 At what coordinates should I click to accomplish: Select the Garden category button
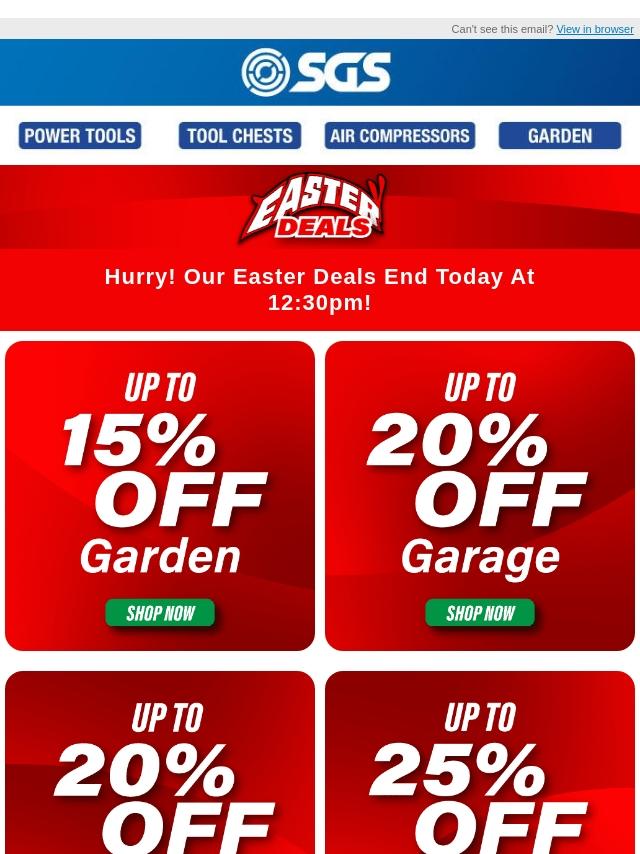(560, 135)
